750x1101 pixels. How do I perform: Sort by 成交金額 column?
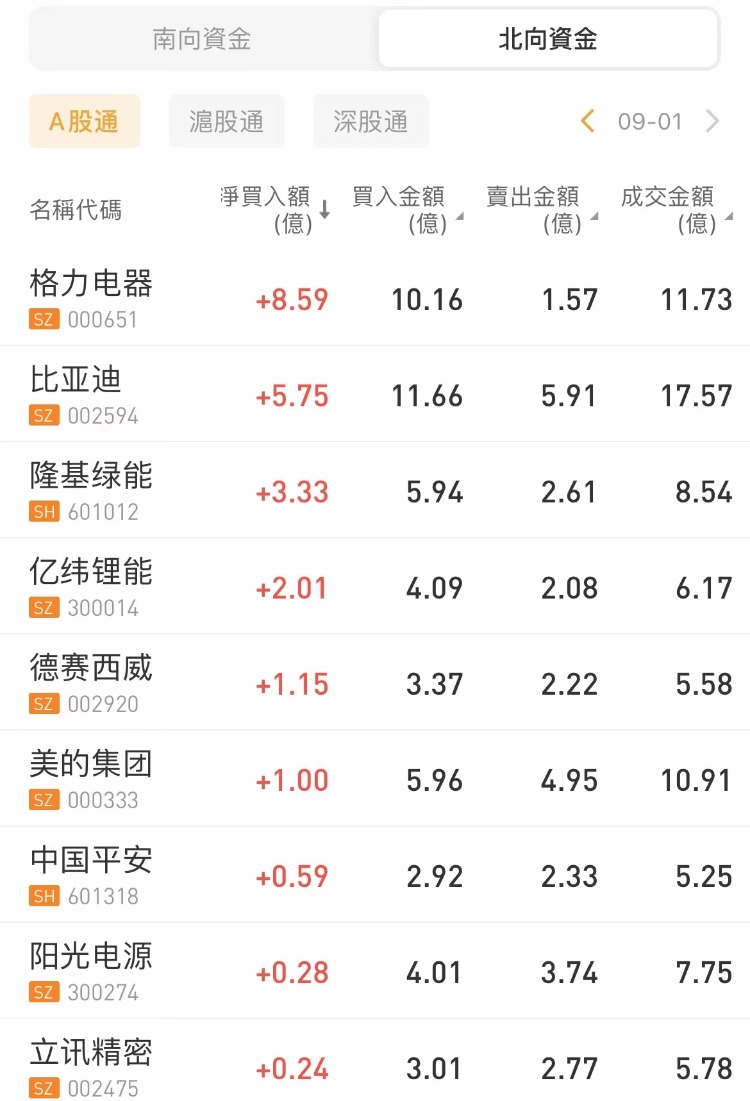click(x=674, y=209)
